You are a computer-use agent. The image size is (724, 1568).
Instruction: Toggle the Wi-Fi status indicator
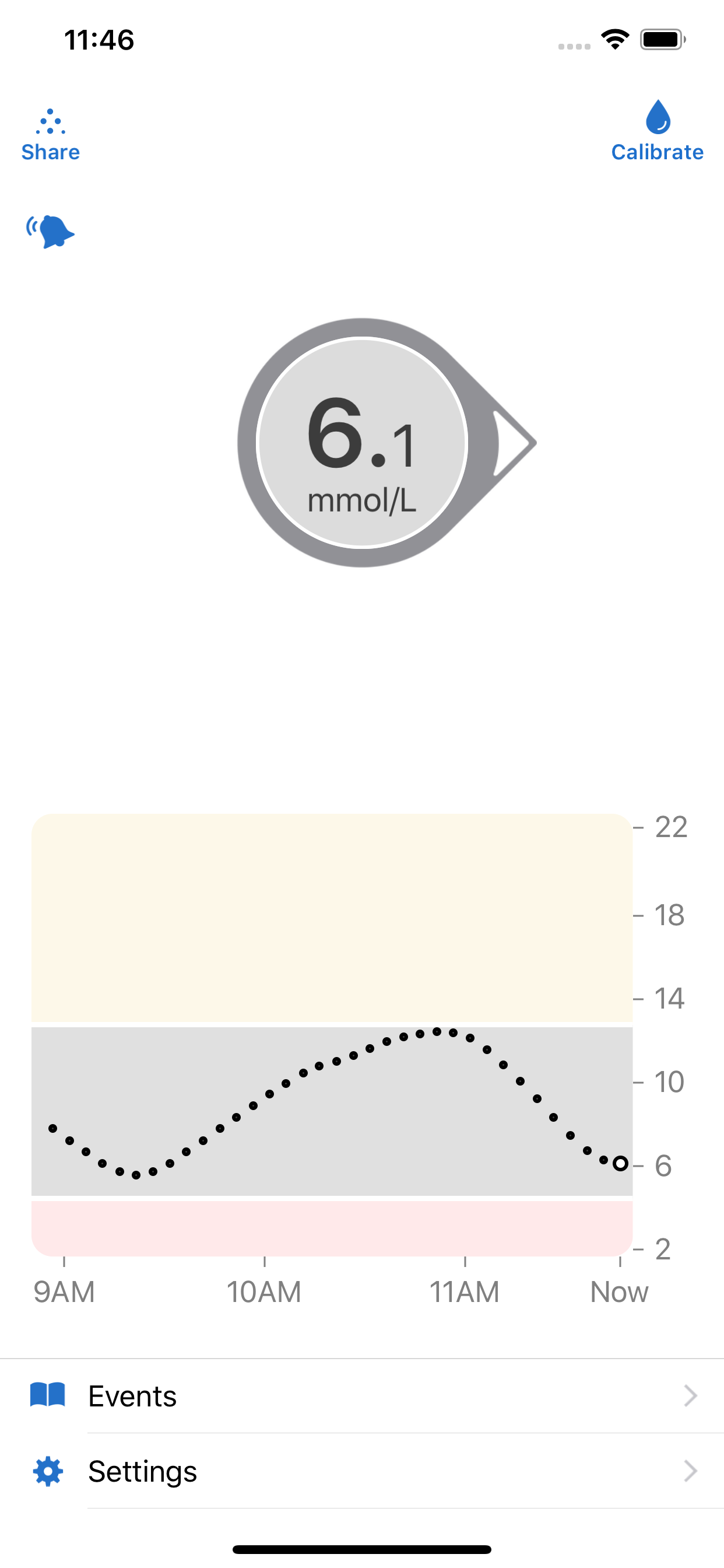pyautogui.click(x=614, y=39)
